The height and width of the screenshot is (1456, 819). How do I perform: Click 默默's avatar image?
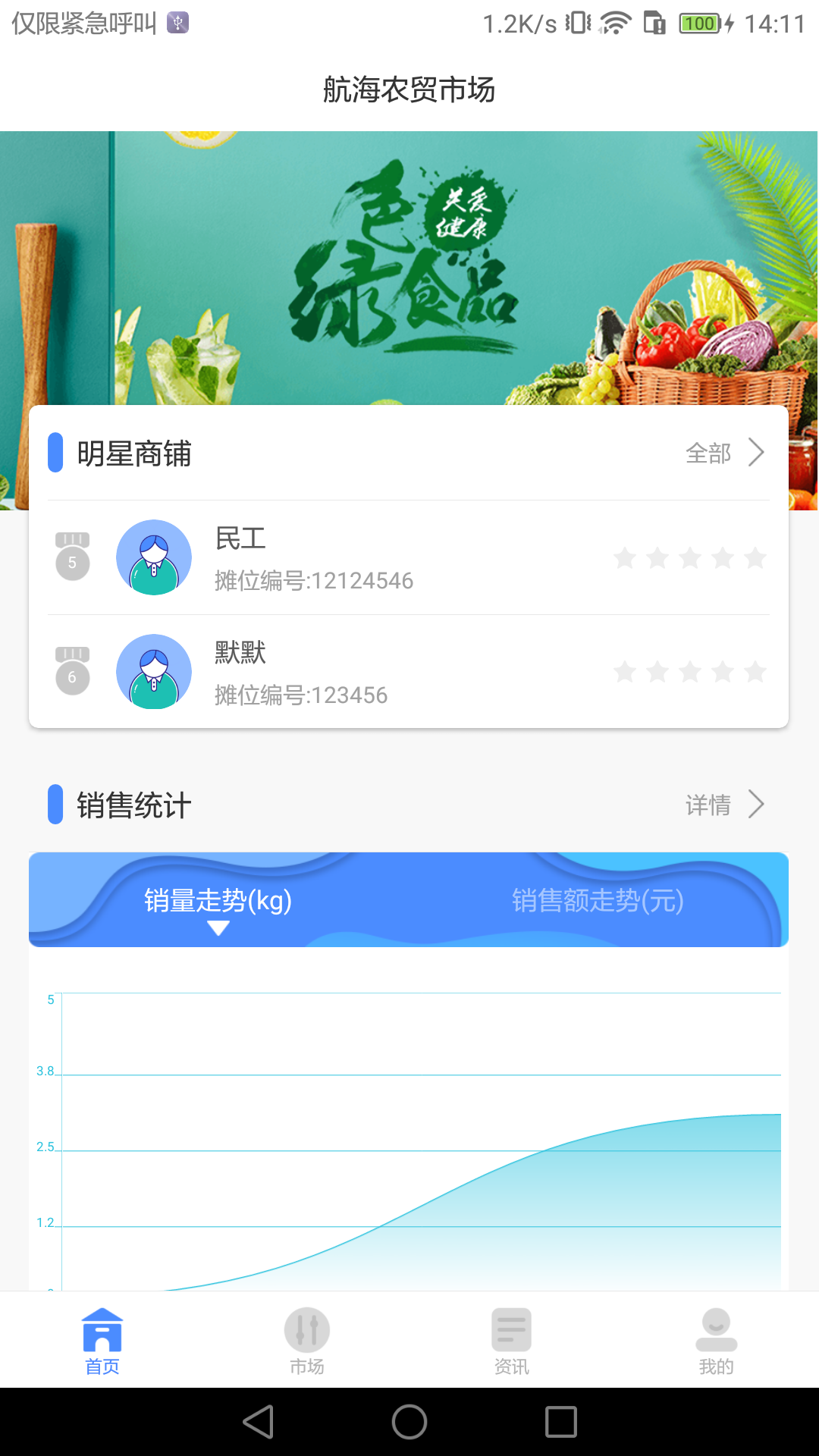[153, 672]
